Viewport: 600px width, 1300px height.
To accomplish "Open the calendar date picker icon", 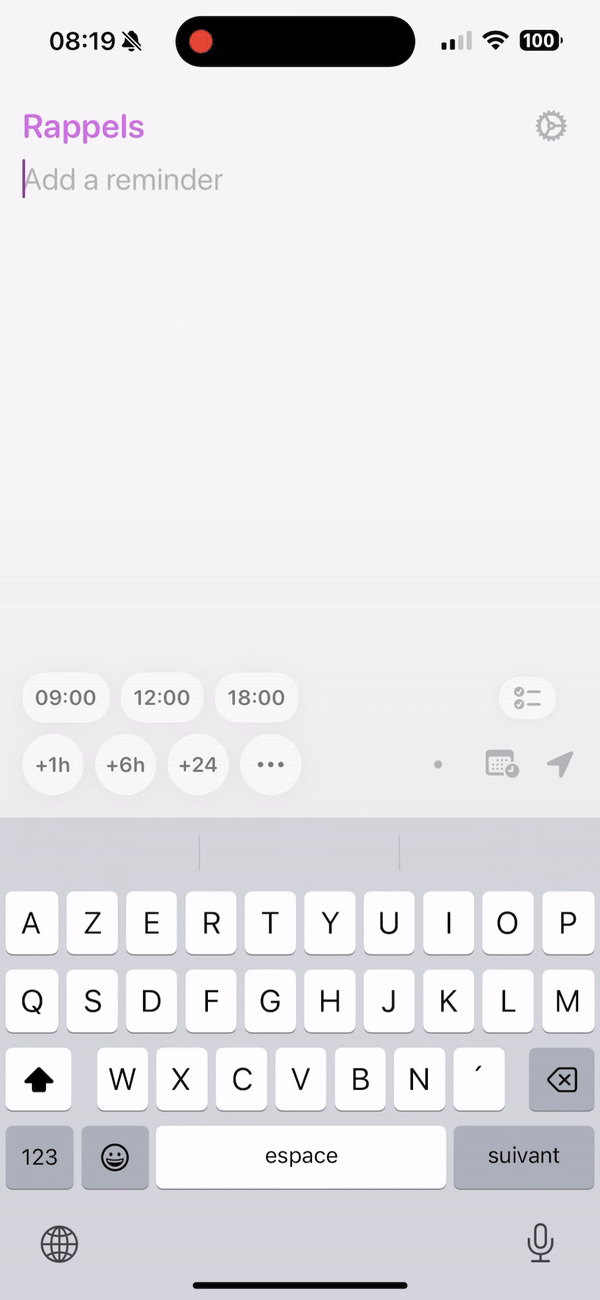I will (502, 765).
